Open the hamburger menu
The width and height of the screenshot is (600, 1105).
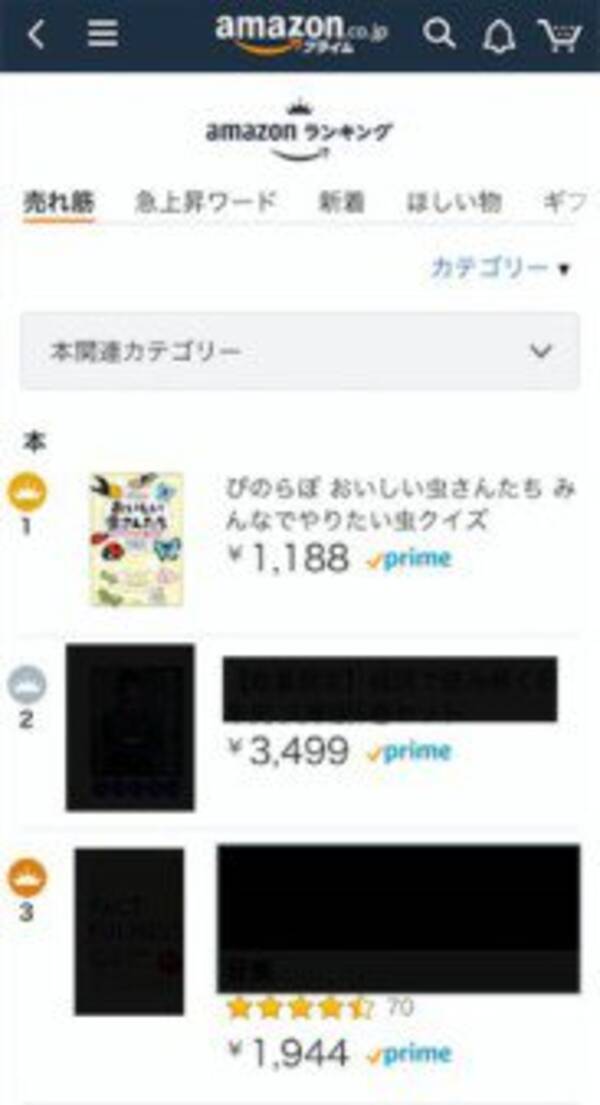click(x=102, y=34)
